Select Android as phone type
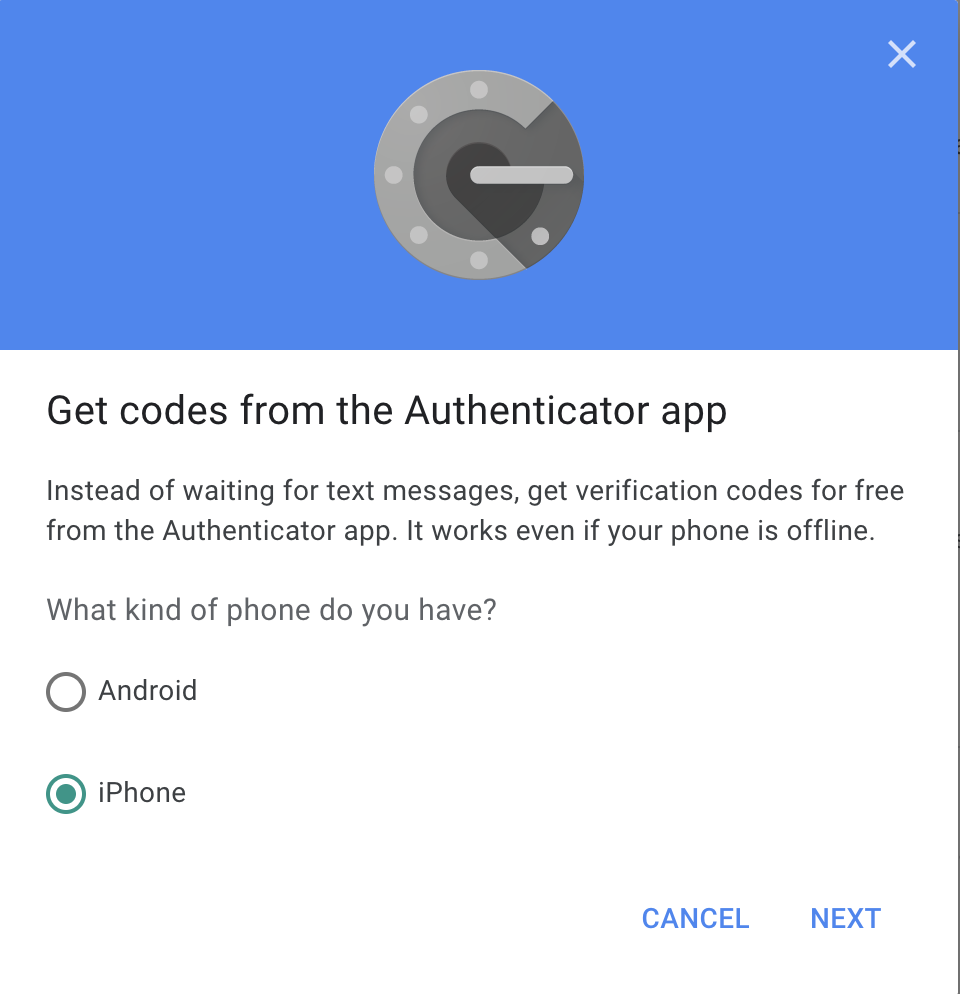This screenshot has width=960, height=994. click(66, 692)
